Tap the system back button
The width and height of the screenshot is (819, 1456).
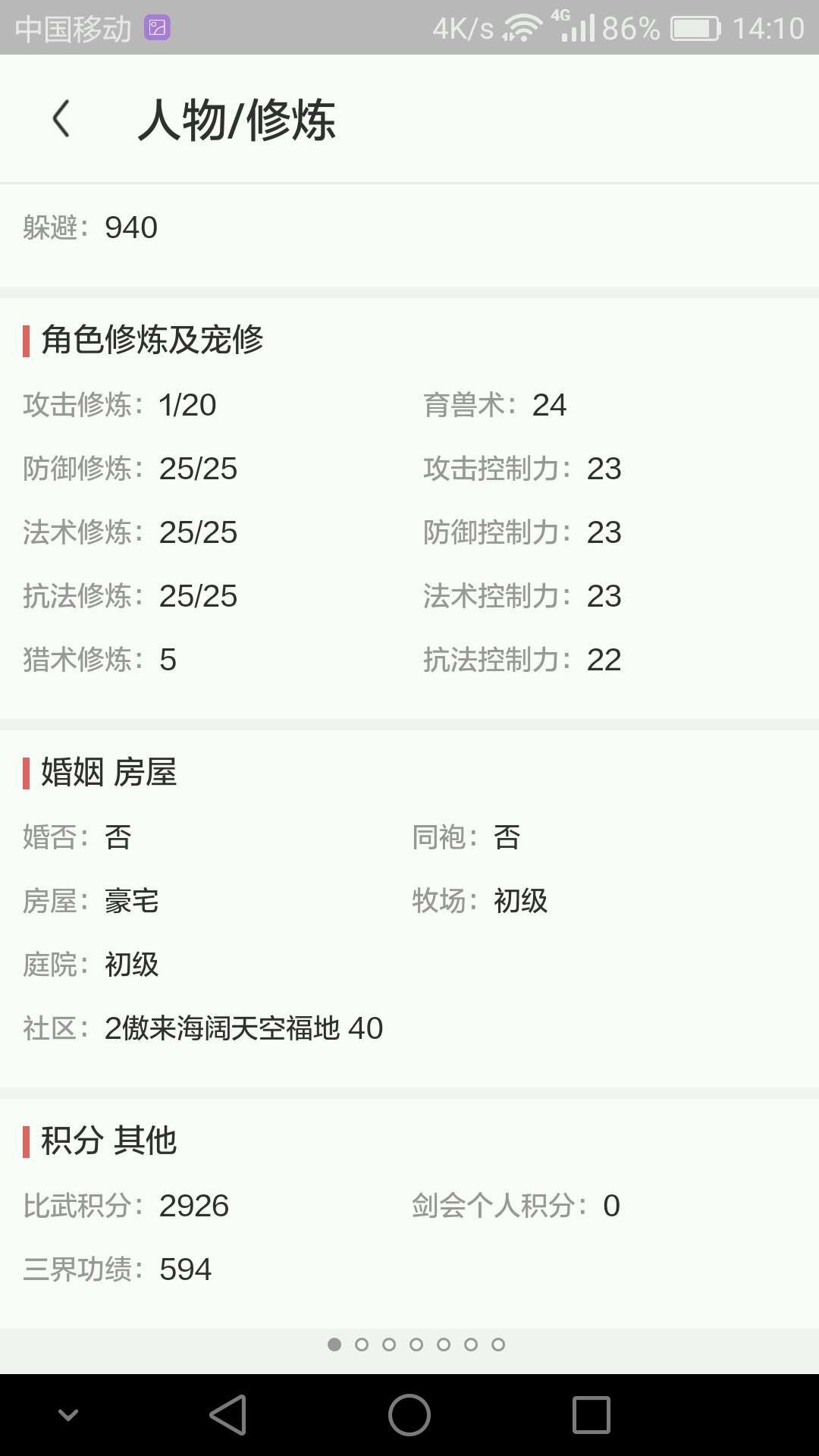click(228, 1415)
